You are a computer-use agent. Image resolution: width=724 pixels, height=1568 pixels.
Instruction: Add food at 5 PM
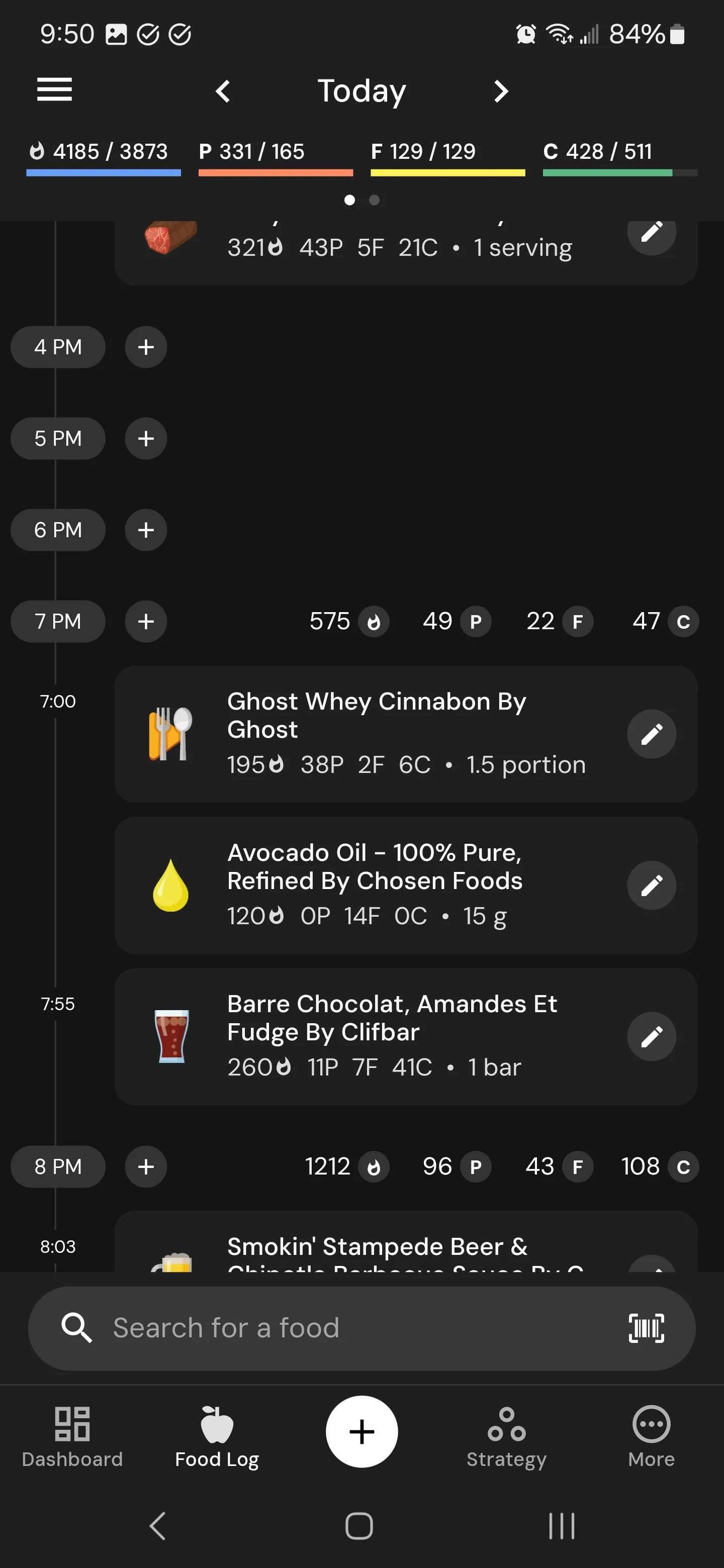pos(145,438)
